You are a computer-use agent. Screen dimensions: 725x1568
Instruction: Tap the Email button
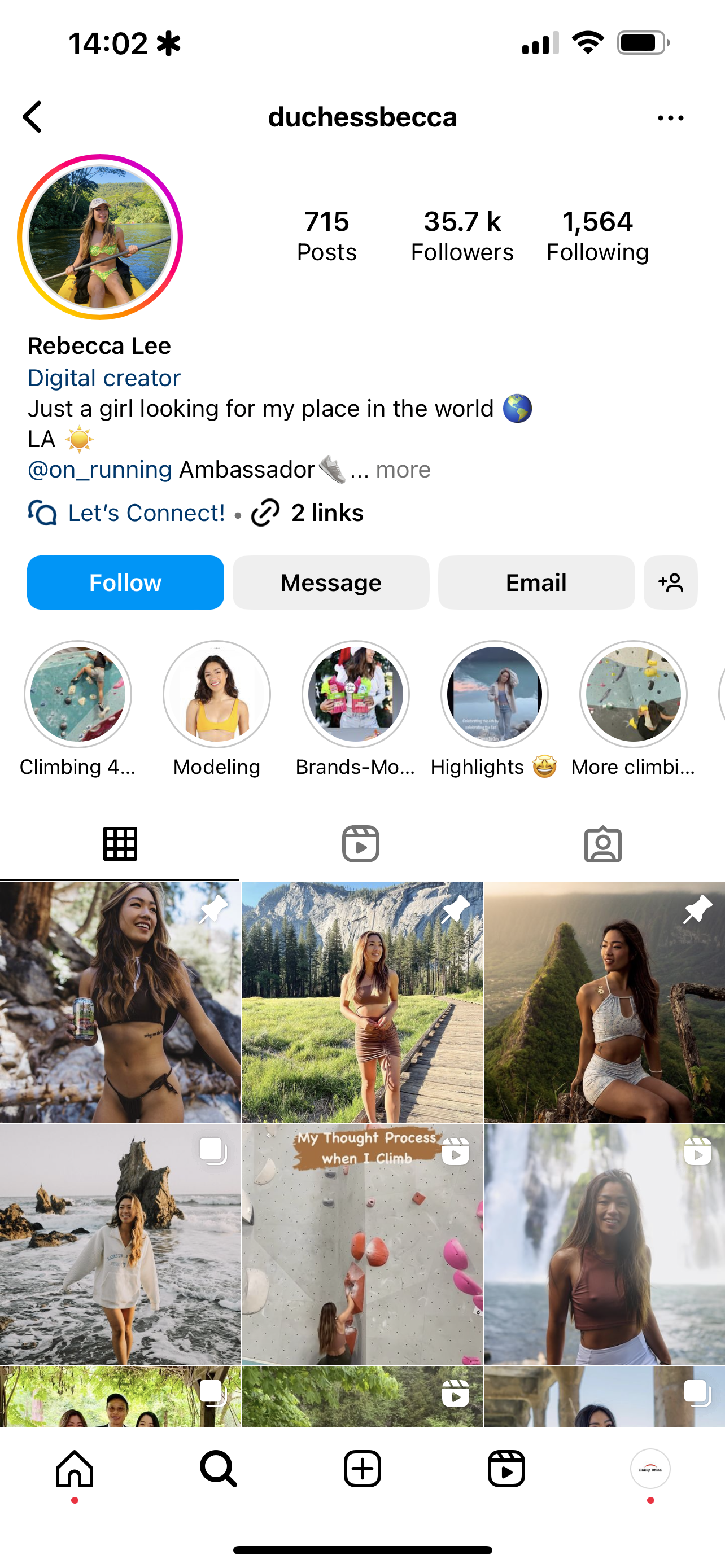pyautogui.click(x=536, y=582)
